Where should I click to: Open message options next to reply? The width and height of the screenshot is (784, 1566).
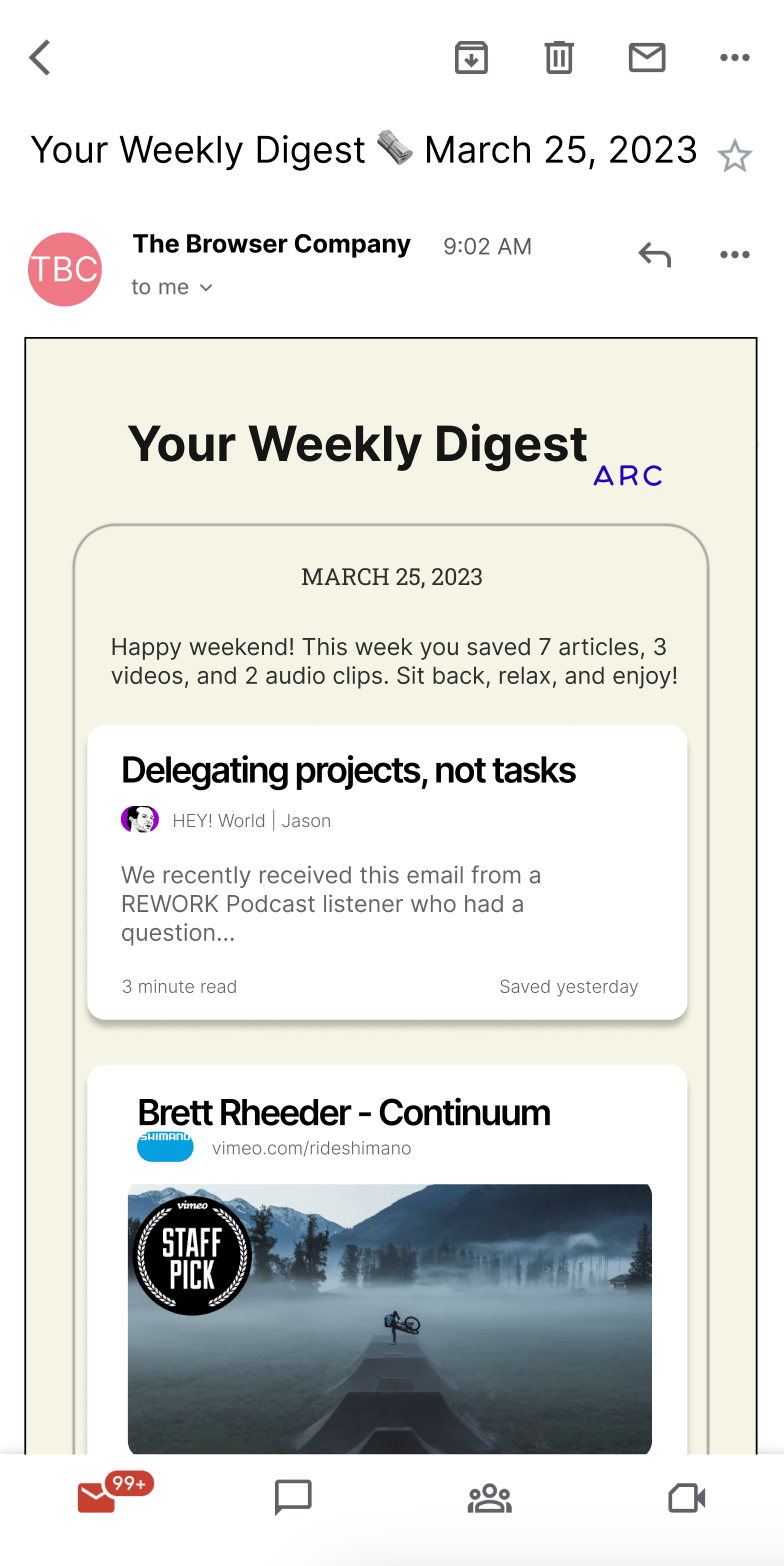[x=735, y=255]
